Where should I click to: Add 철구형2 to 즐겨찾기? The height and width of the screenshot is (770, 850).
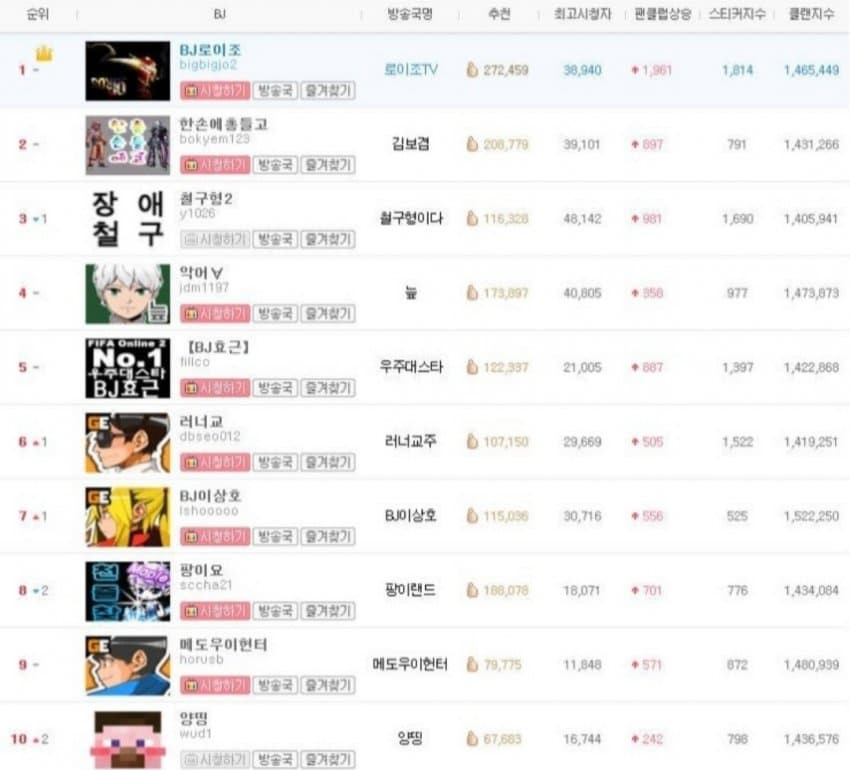point(328,239)
